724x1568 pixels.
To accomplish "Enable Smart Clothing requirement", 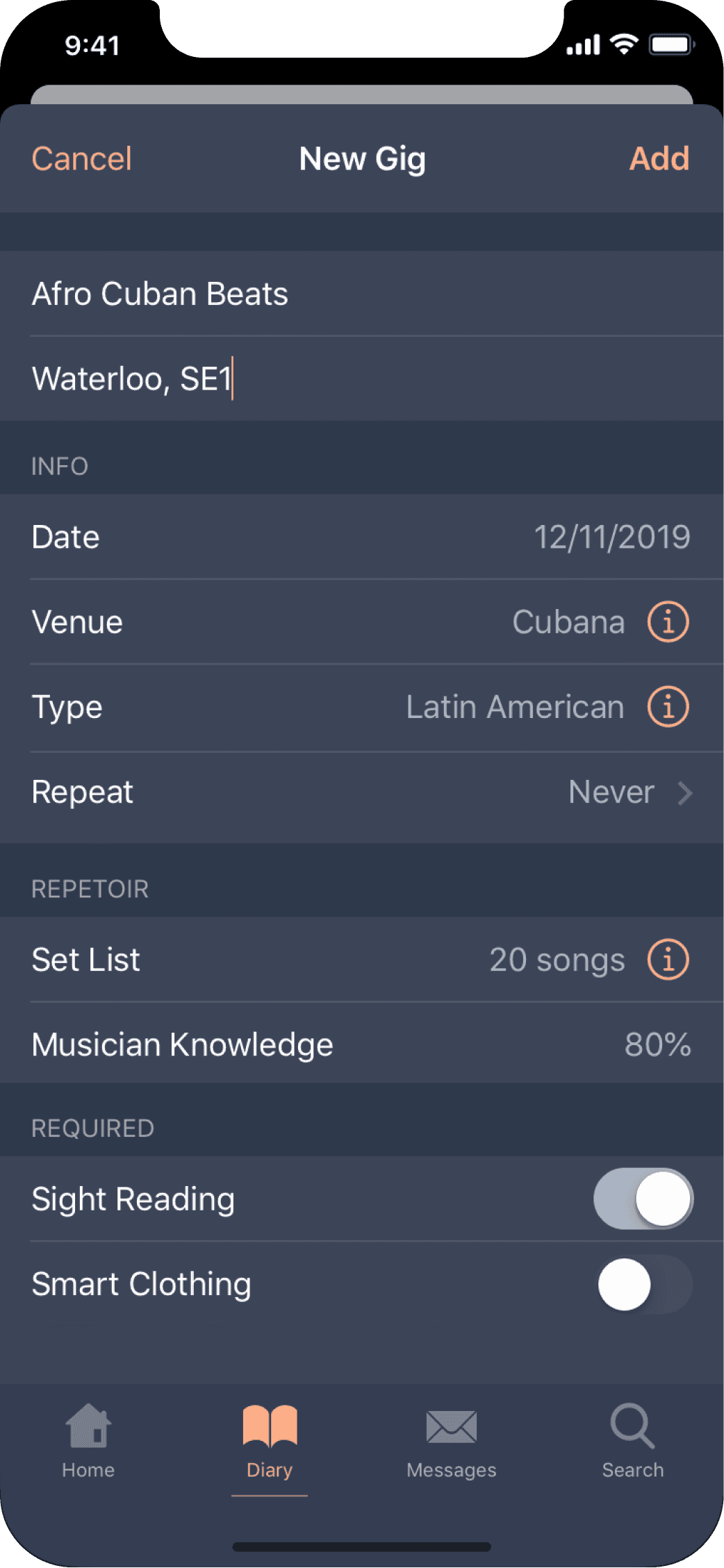I will 643,1285.
